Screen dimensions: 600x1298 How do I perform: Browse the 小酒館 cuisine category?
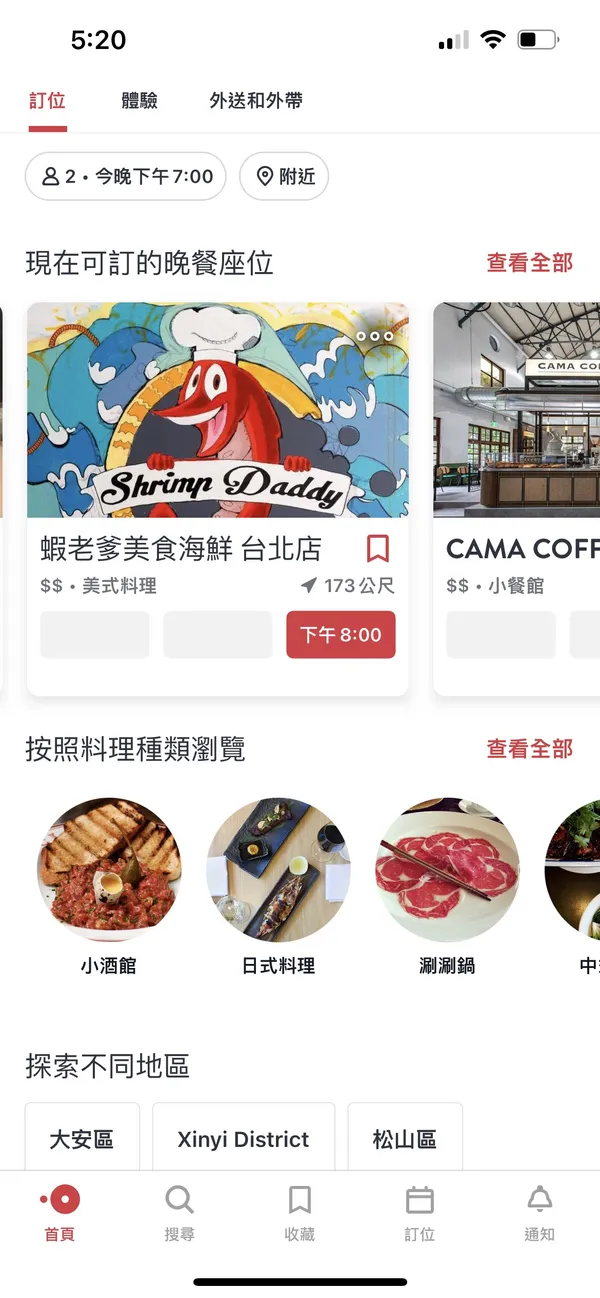[x=109, y=870]
